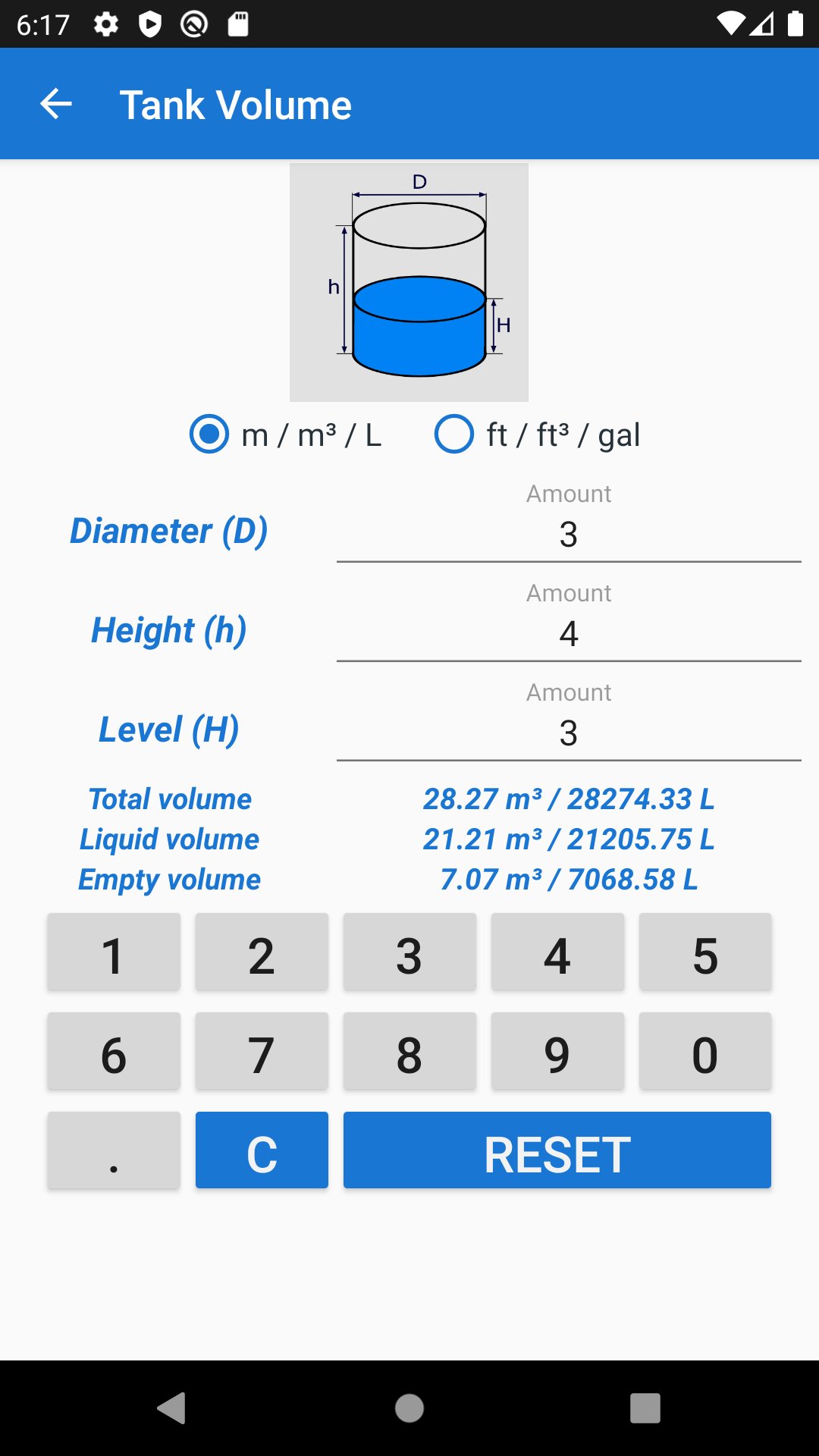Enter digit 1 on the keypad
819x1456 pixels.
pyautogui.click(x=114, y=952)
